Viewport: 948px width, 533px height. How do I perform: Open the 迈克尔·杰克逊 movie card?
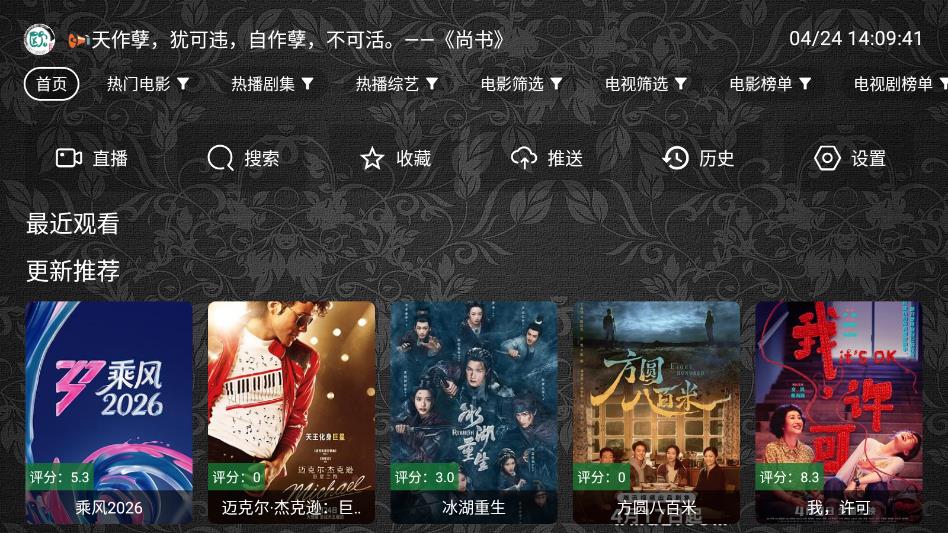click(291, 412)
